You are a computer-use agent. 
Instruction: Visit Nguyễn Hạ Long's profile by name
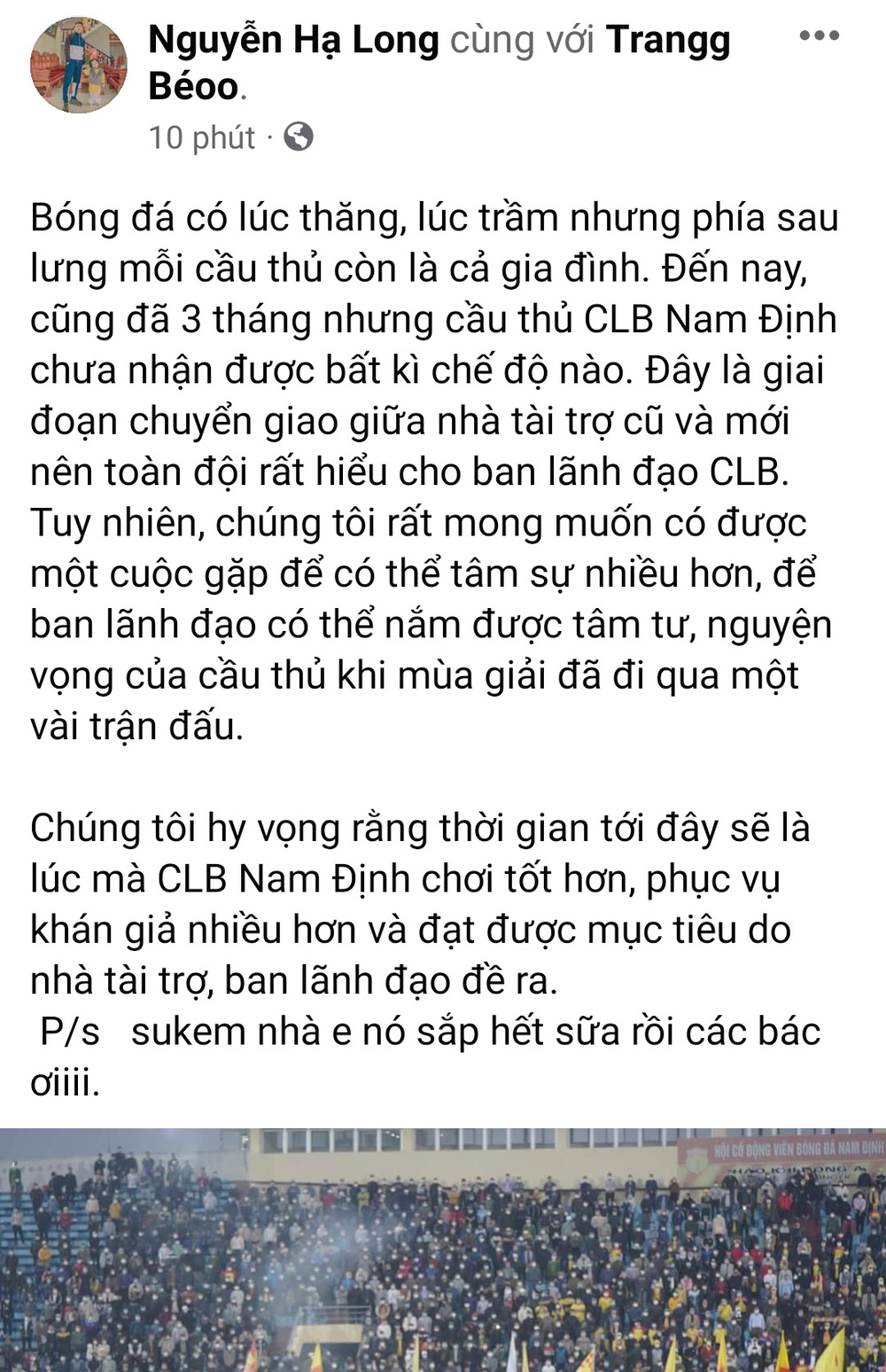point(293,41)
